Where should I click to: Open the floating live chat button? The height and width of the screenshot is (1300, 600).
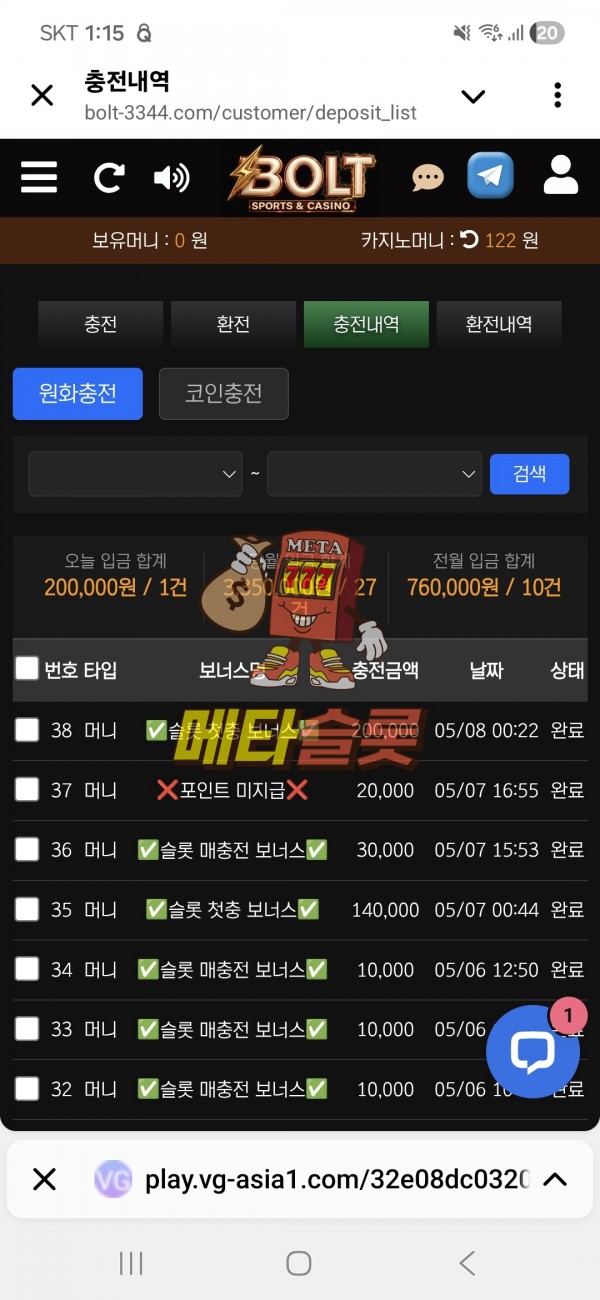(533, 1051)
